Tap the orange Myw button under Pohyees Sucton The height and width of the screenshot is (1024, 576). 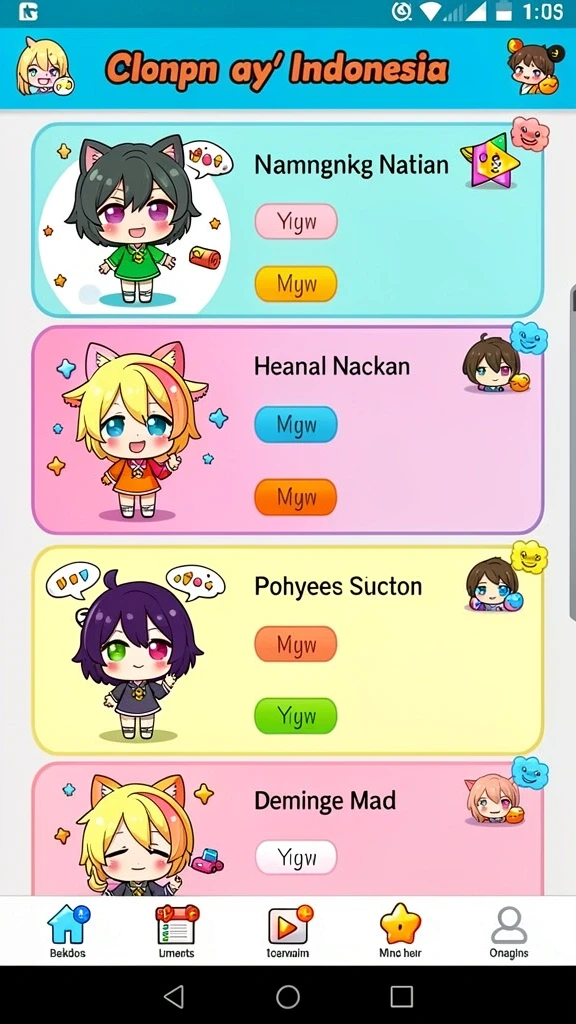[x=296, y=644]
